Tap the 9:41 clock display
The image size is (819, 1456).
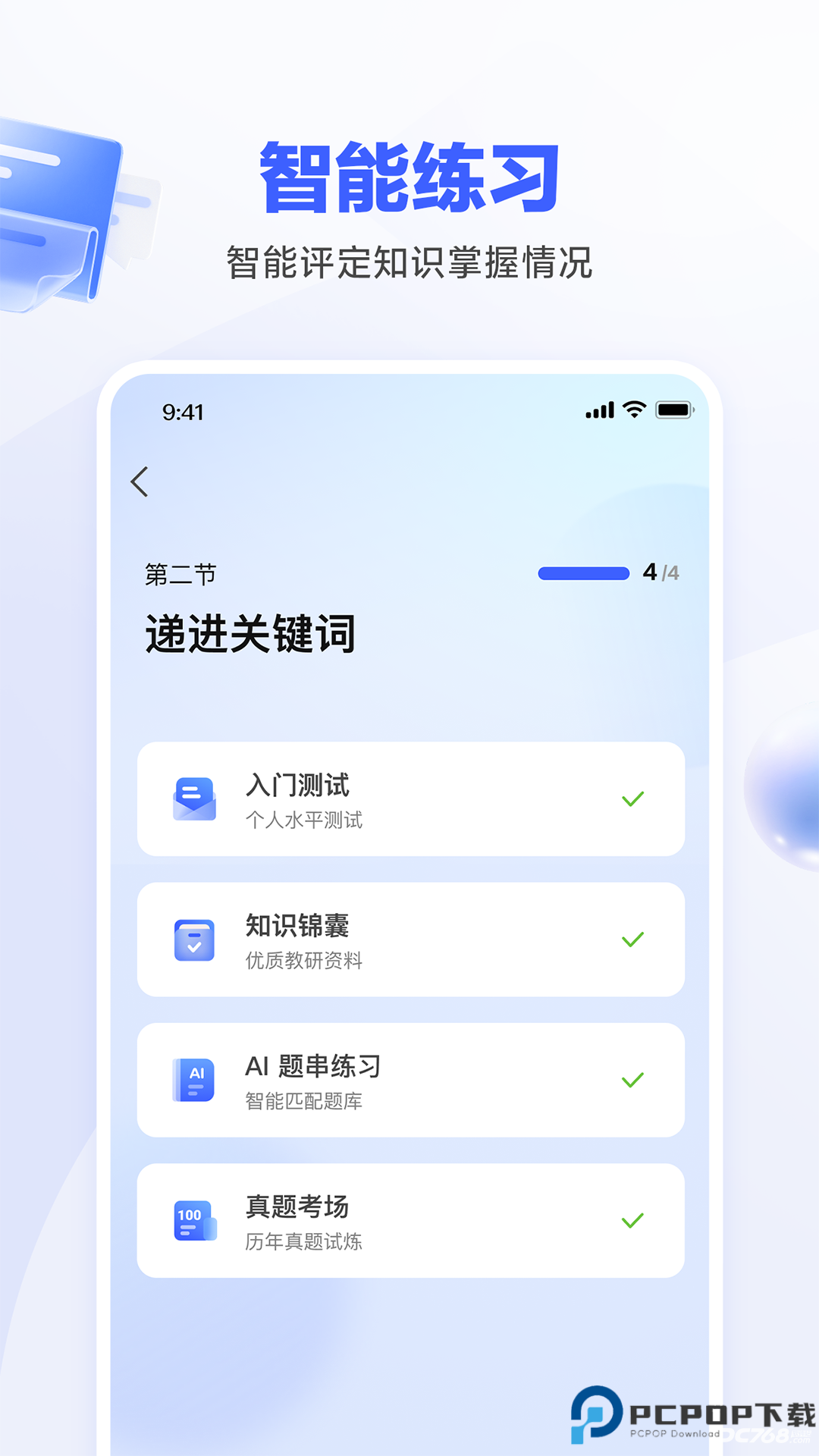183,411
